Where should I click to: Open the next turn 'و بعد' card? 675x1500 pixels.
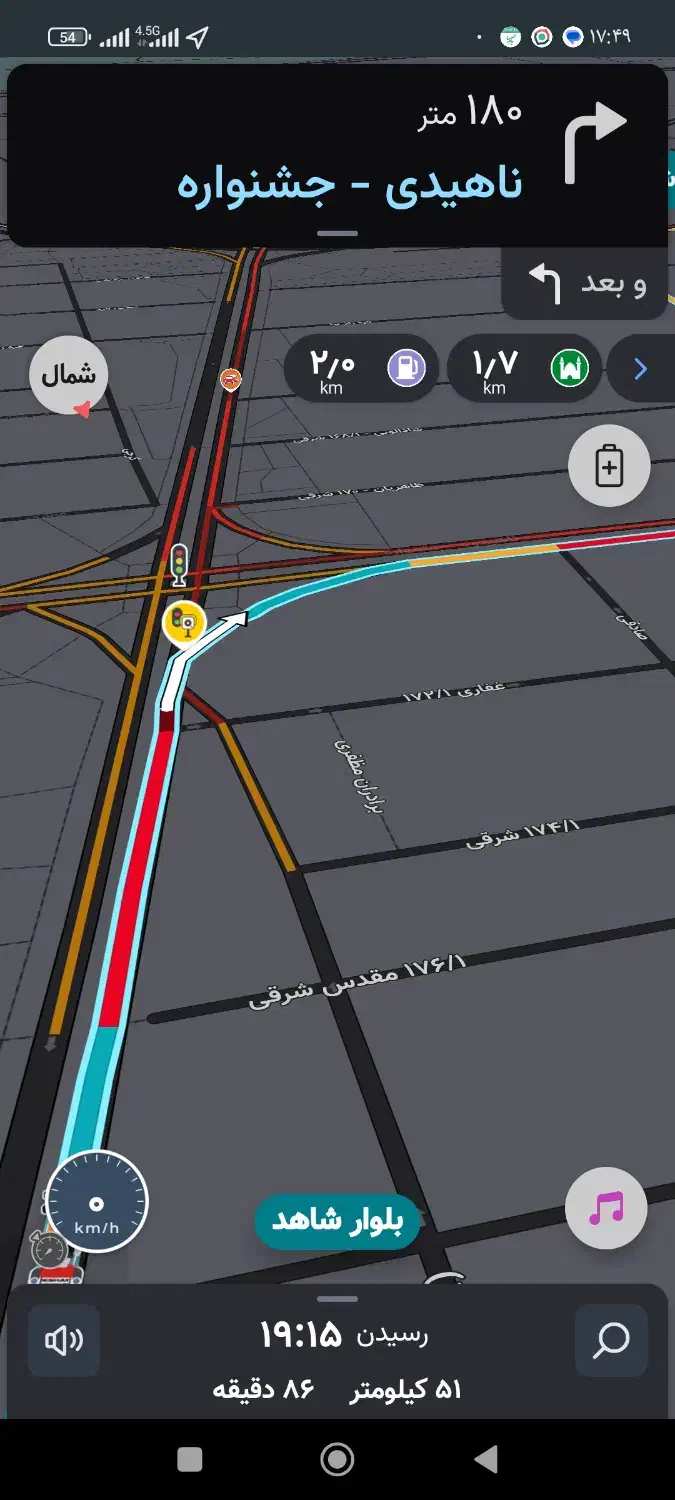(x=586, y=284)
